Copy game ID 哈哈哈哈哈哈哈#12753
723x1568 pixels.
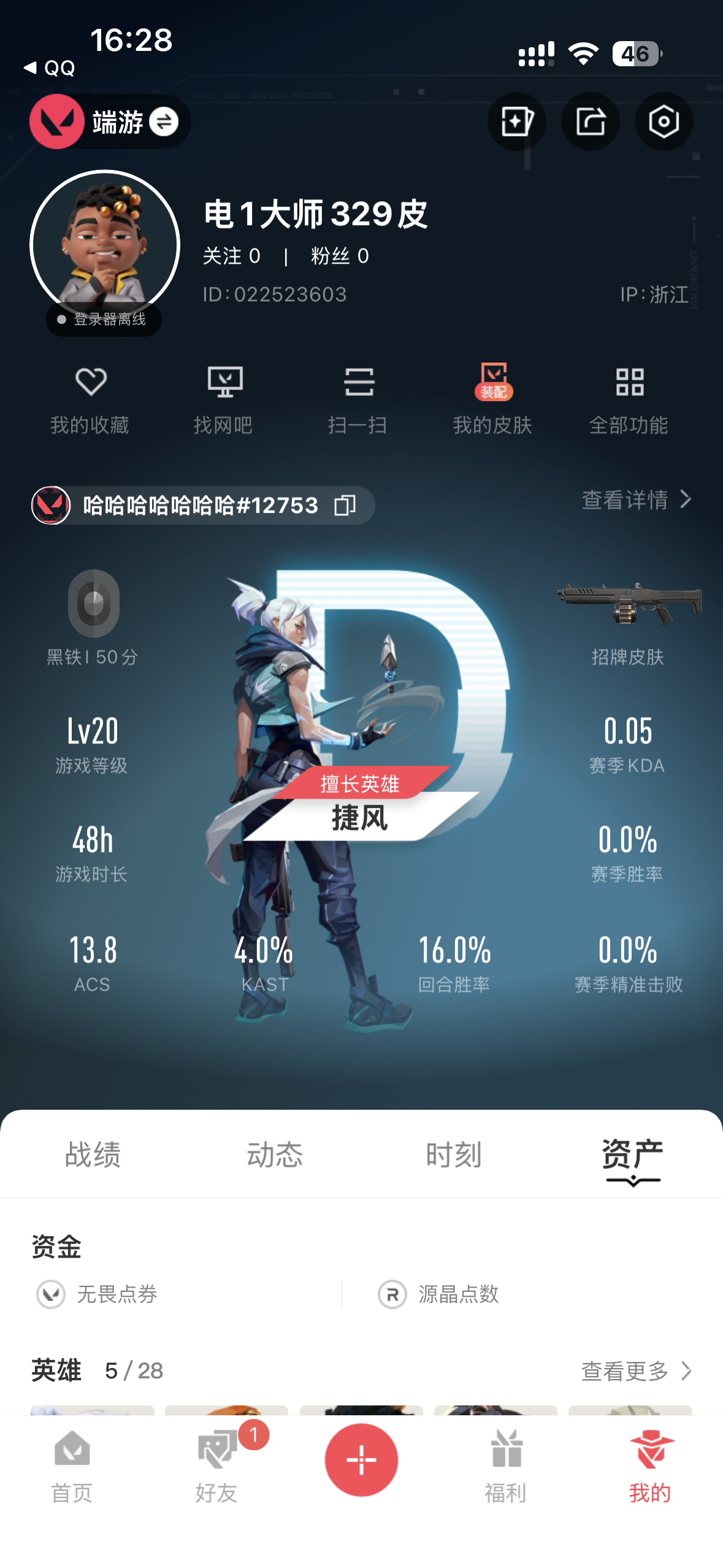click(x=345, y=505)
